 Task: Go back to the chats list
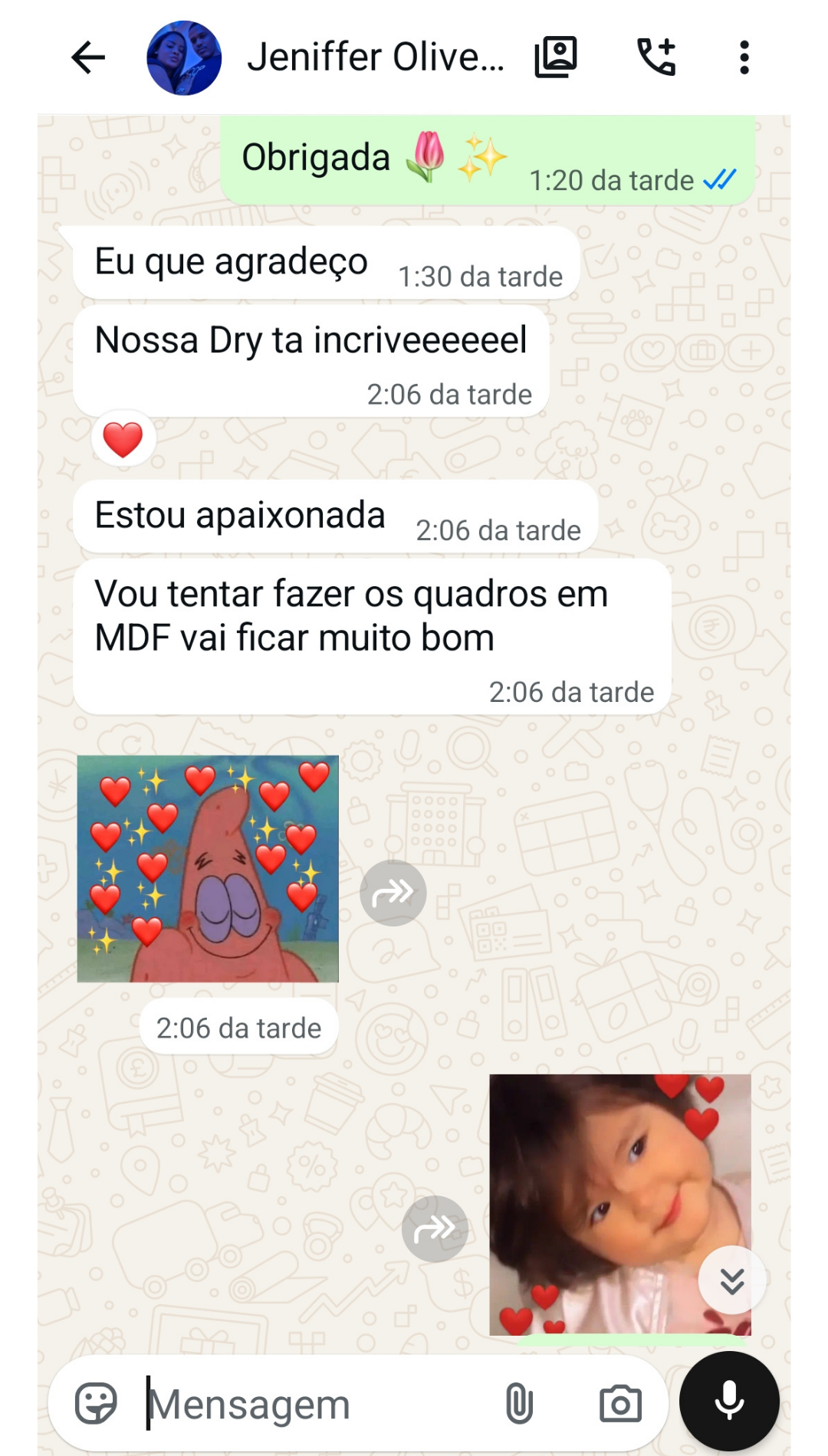pyautogui.click(x=87, y=57)
